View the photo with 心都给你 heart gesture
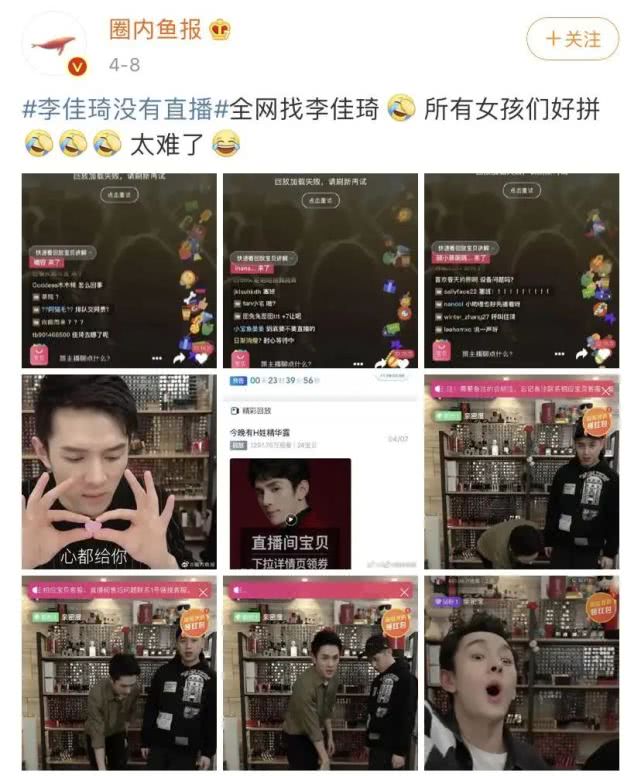 click(118, 471)
